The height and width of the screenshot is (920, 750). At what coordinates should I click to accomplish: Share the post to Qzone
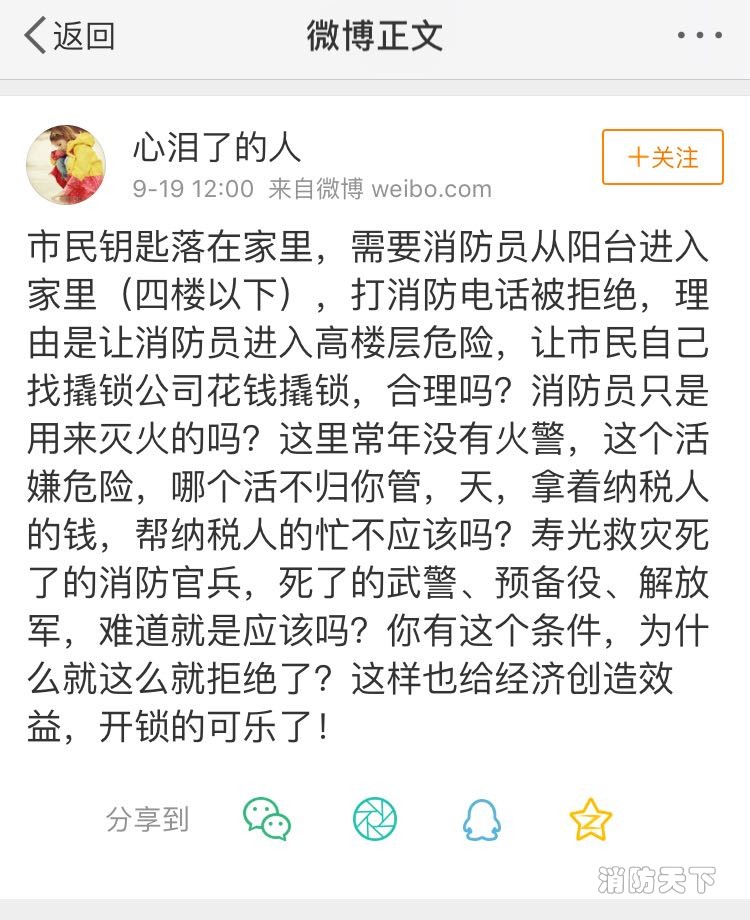[590, 819]
